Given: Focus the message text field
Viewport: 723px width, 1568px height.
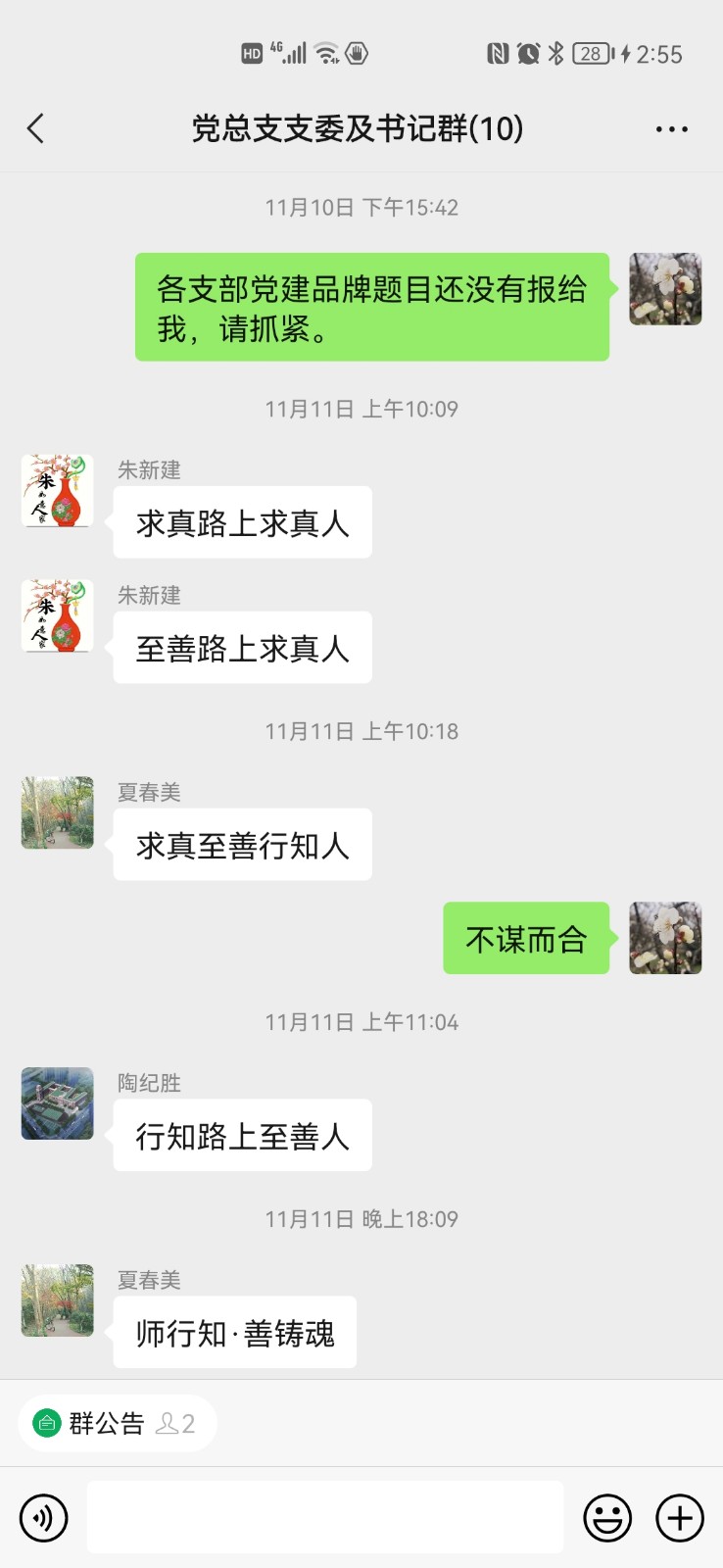Looking at the screenshot, I should point(324,1517).
